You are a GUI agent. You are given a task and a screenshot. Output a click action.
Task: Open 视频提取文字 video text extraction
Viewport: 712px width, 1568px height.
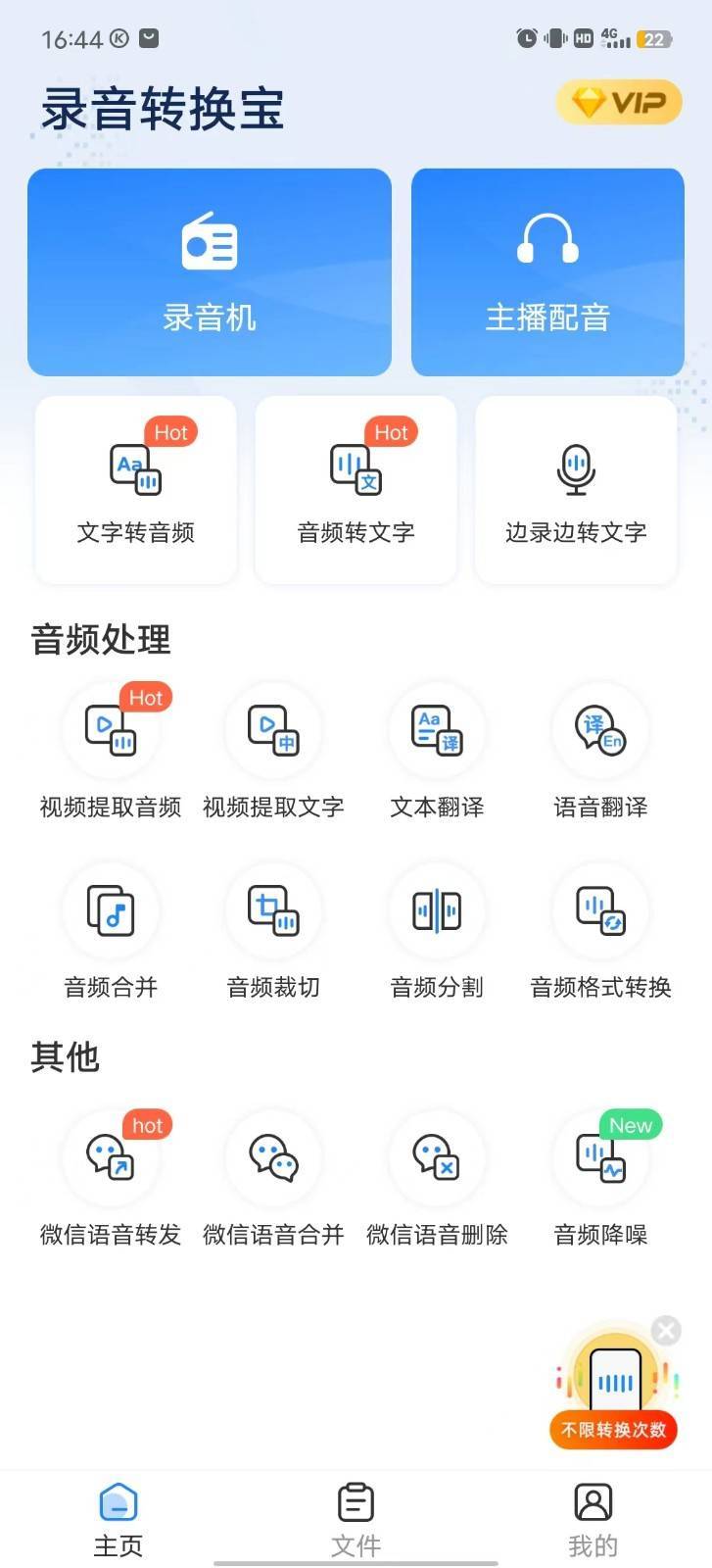coord(272,750)
